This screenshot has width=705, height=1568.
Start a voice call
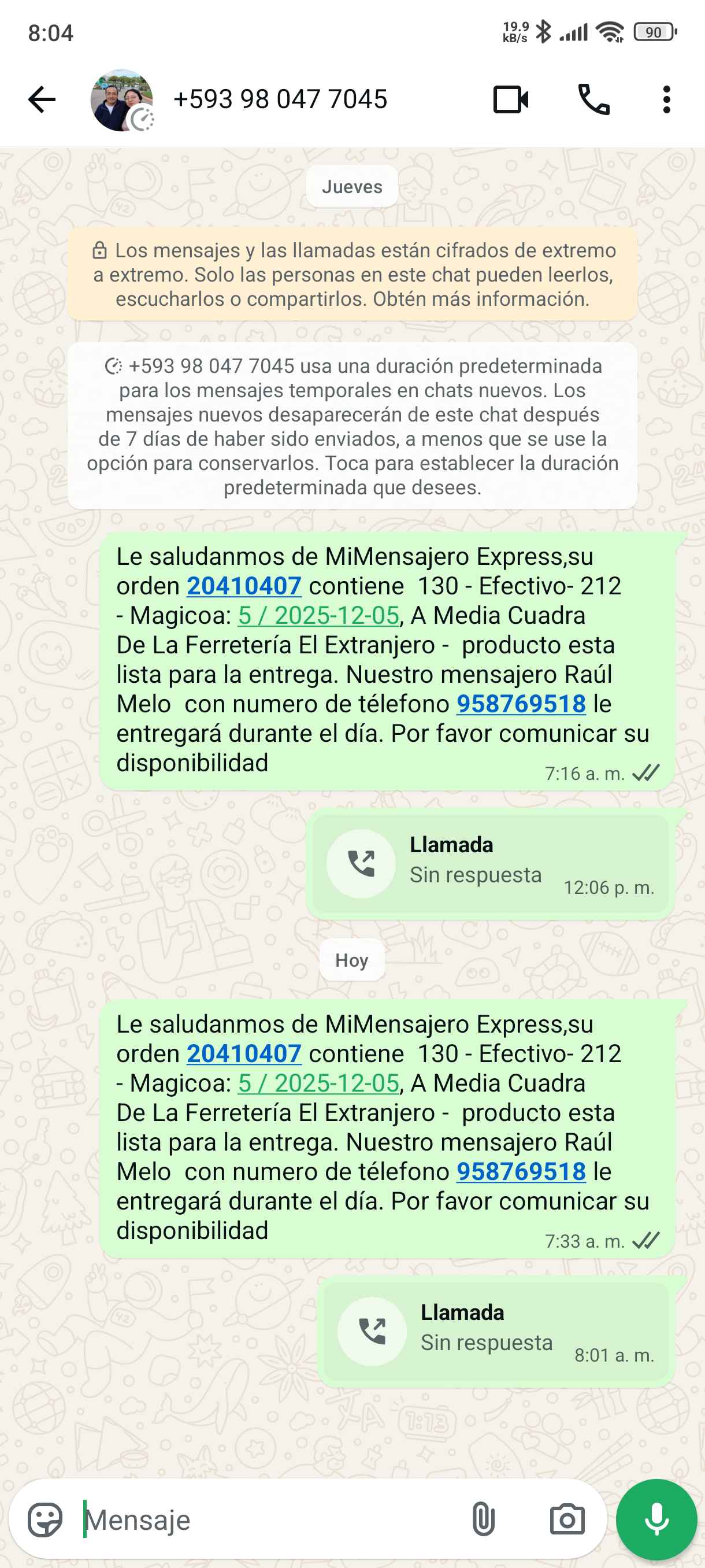tap(593, 99)
